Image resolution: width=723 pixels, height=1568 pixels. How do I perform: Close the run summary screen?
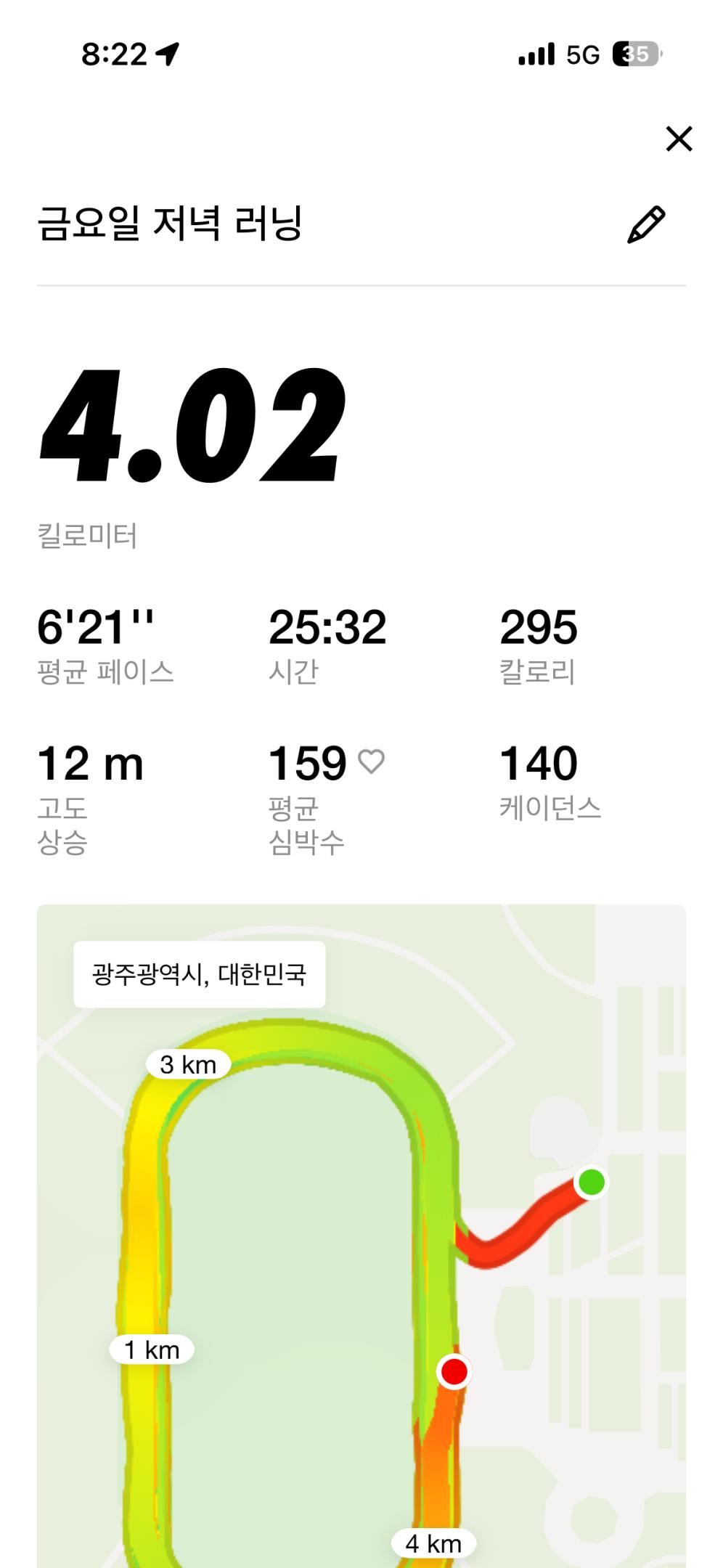(679, 139)
